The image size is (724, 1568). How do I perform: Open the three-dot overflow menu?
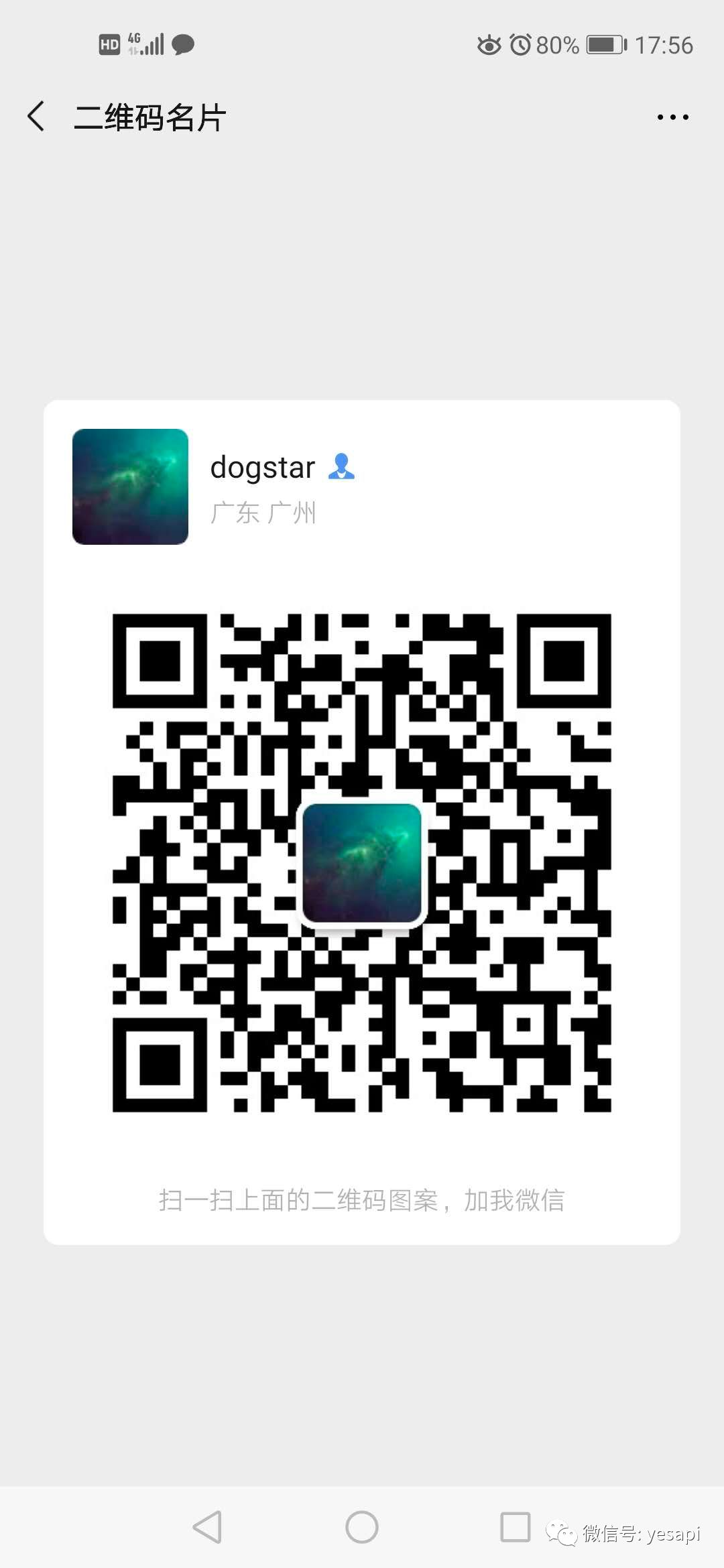[x=672, y=117]
